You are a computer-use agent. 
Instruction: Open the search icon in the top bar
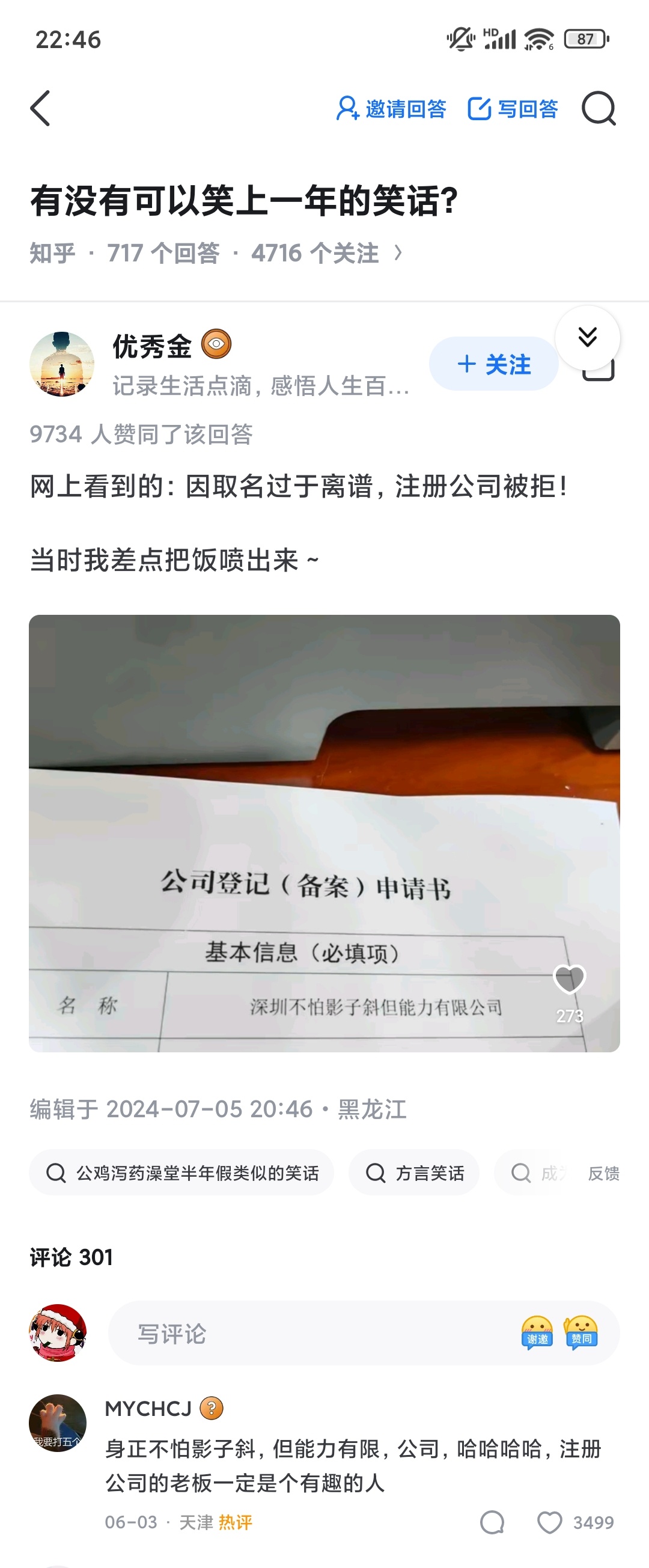pyautogui.click(x=599, y=109)
